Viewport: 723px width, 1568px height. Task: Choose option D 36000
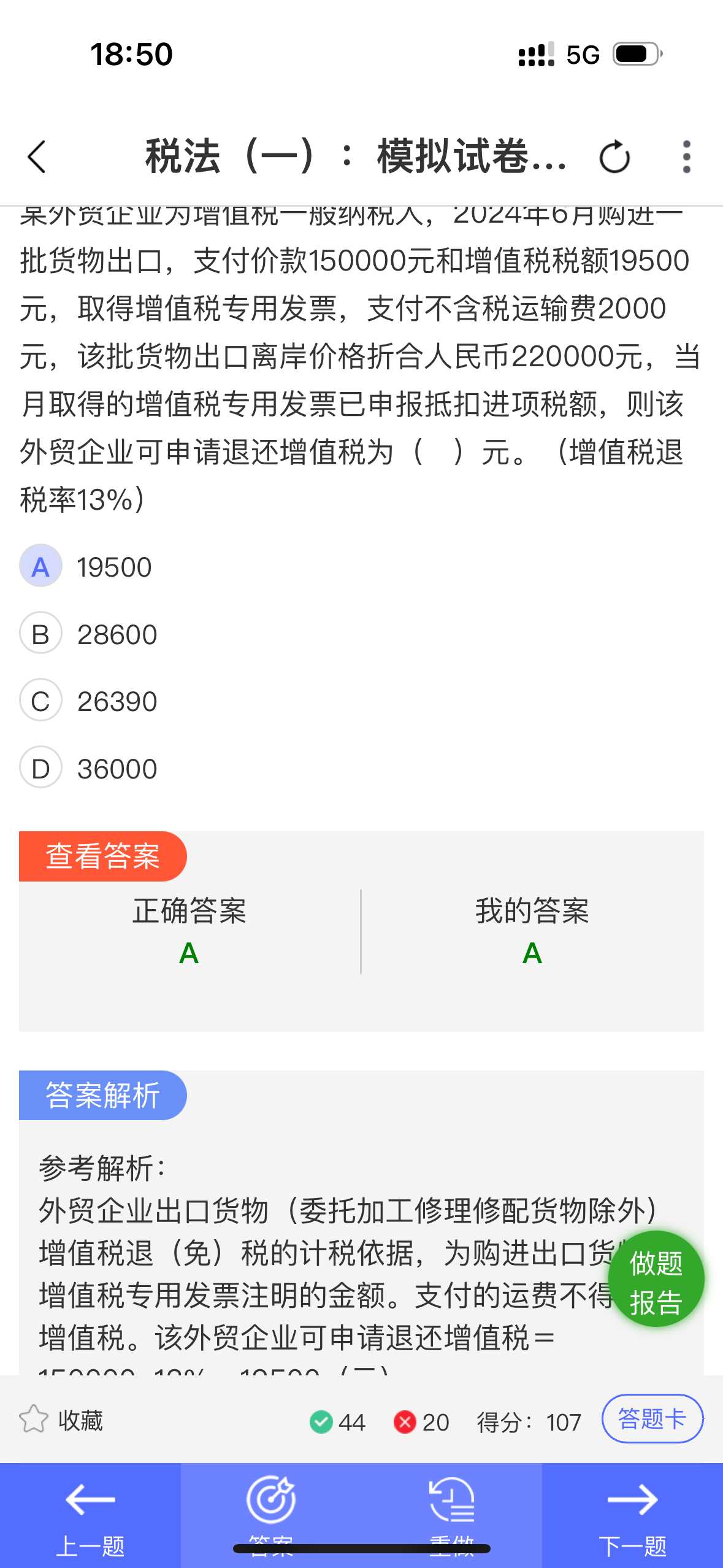point(89,768)
